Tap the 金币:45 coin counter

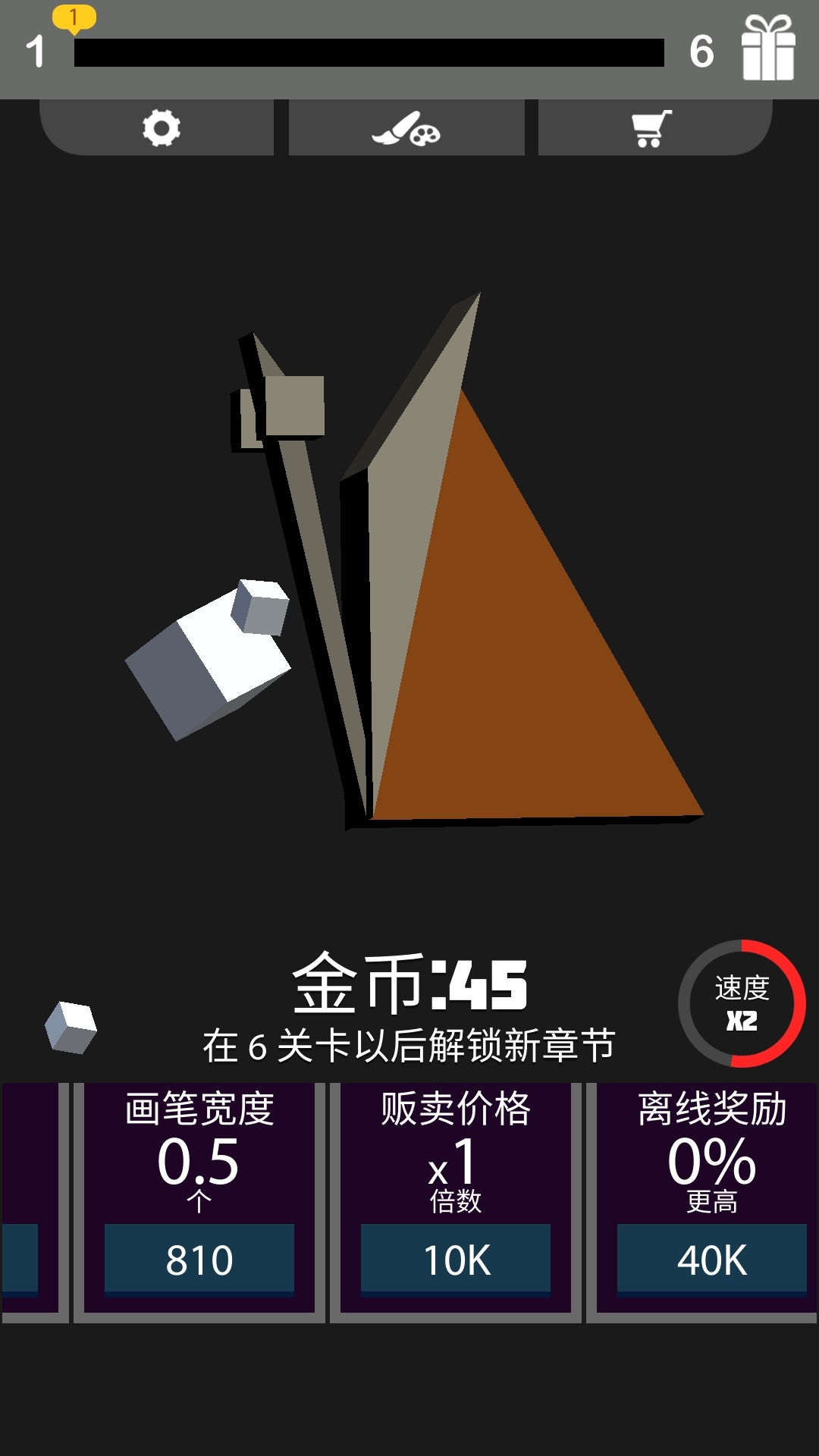(x=409, y=983)
